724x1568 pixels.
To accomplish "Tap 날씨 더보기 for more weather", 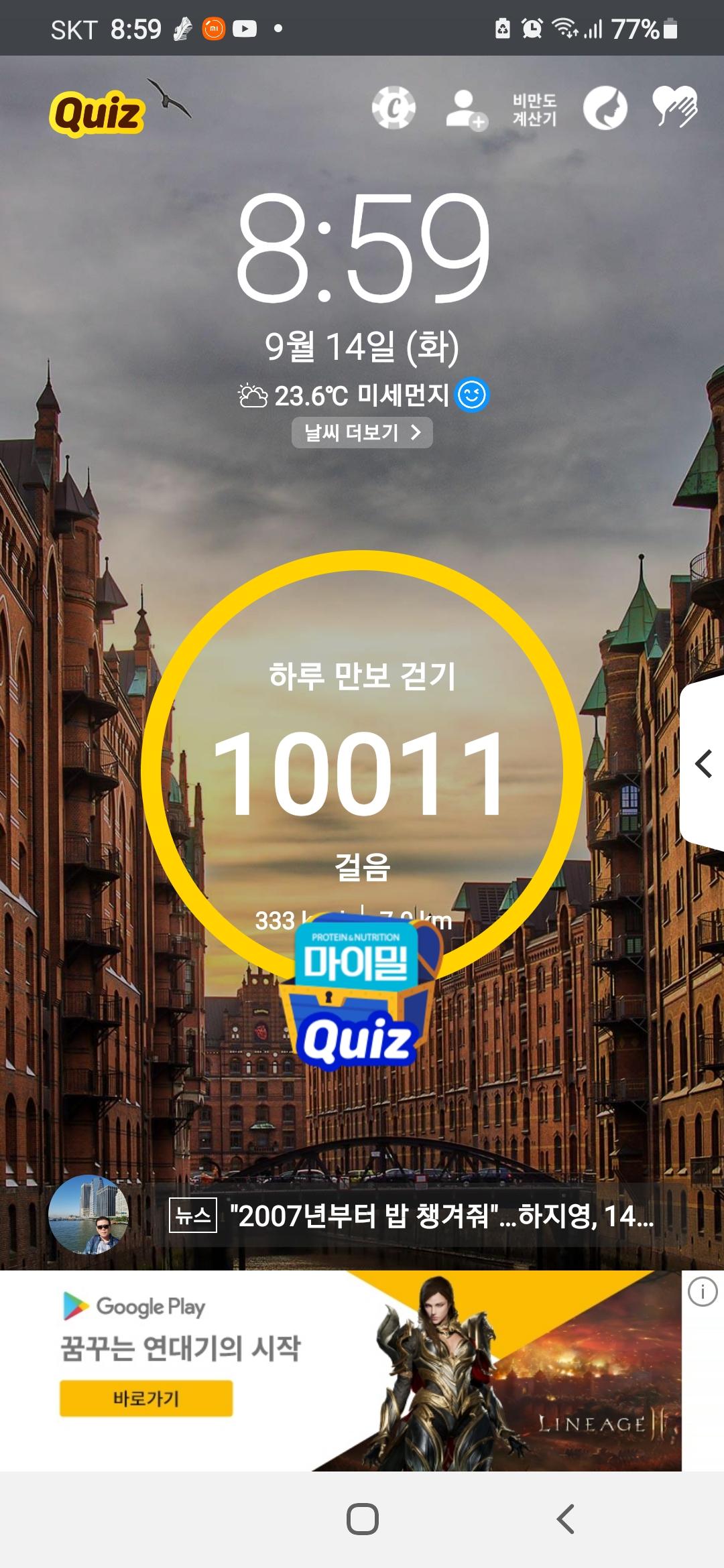I will point(362,433).
